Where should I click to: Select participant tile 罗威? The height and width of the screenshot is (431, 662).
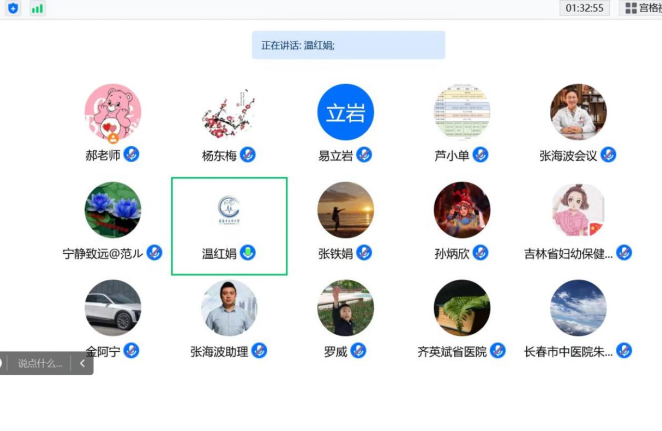coord(345,308)
